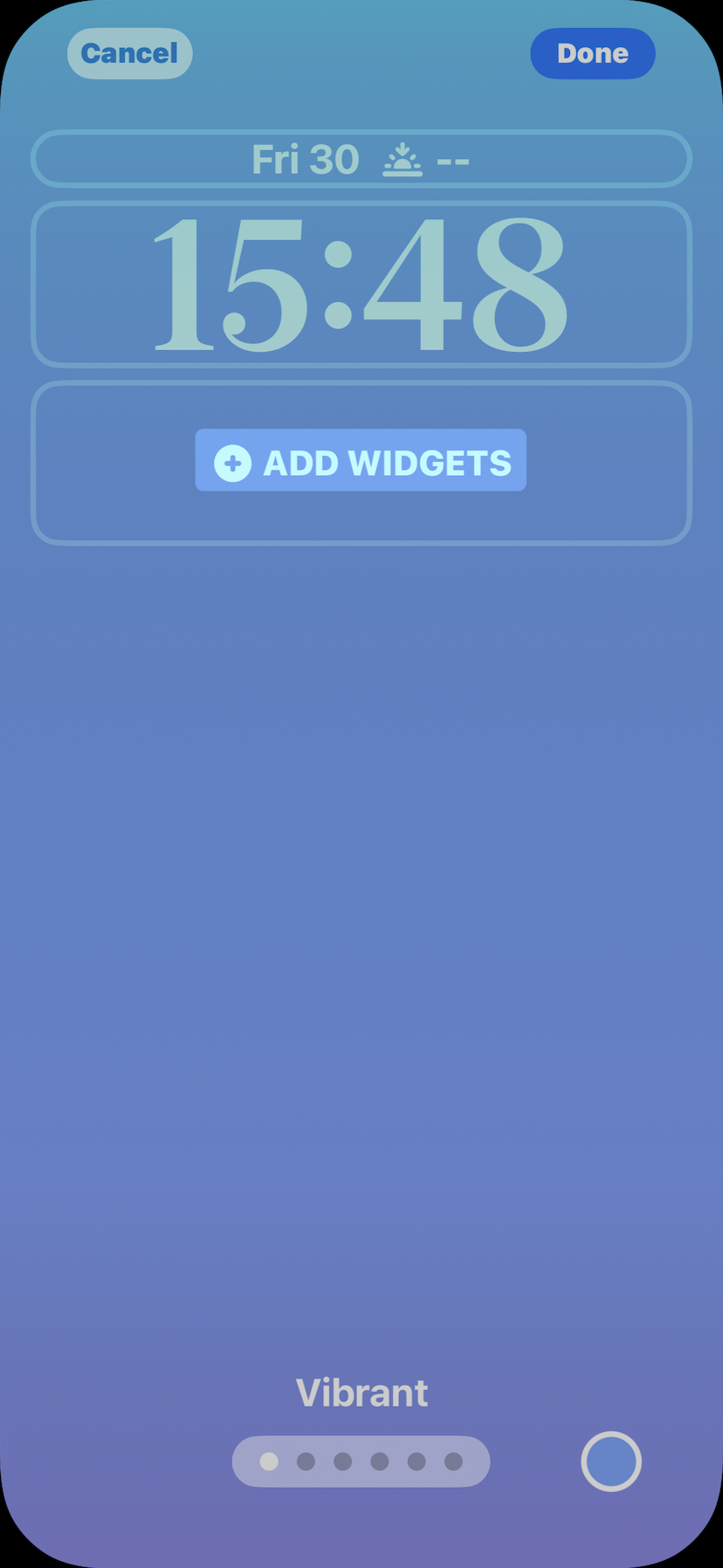Add widgets to the lock screen
This screenshot has width=723, height=1568.
tap(361, 460)
